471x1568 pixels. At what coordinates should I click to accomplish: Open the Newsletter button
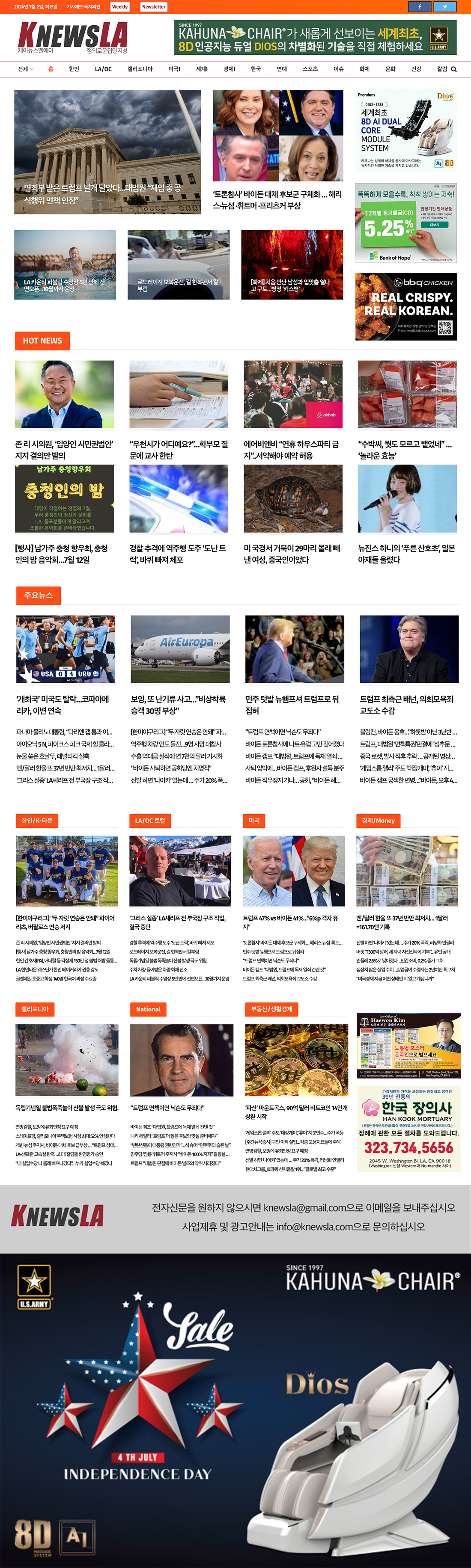(x=154, y=7)
